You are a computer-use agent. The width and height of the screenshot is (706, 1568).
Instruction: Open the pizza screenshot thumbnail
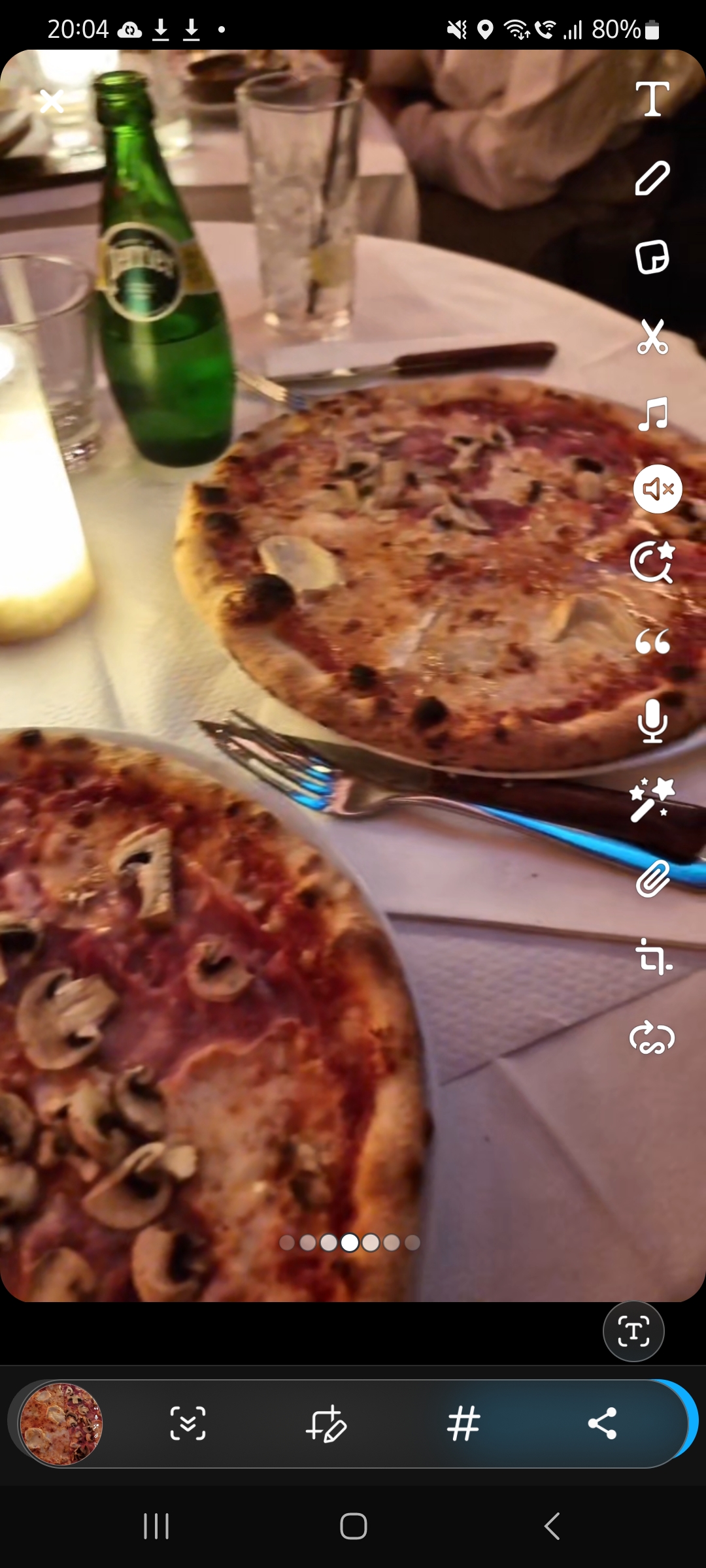tap(61, 1424)
